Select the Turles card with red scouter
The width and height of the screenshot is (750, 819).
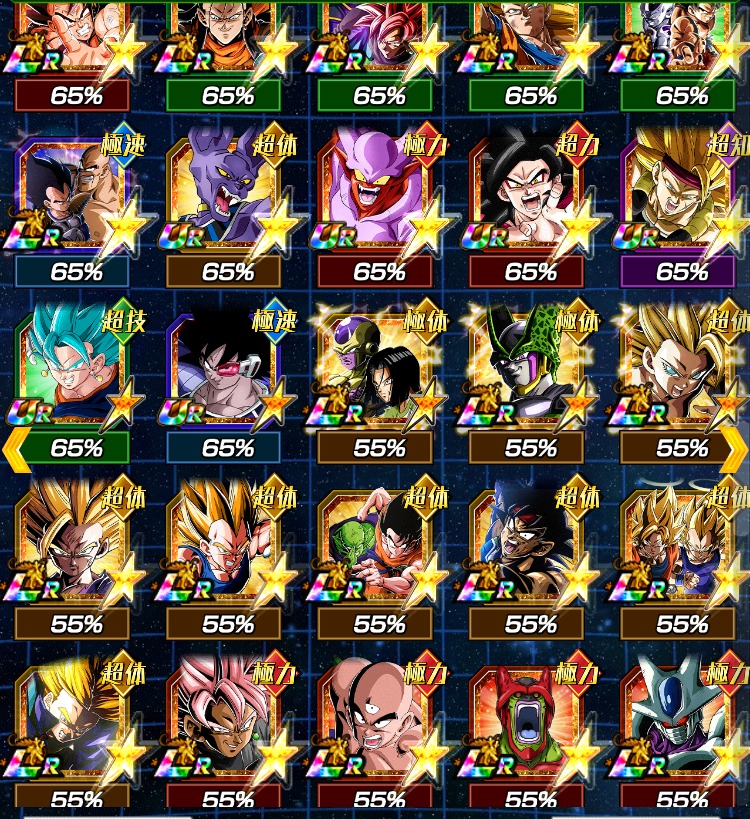[226, 372]
